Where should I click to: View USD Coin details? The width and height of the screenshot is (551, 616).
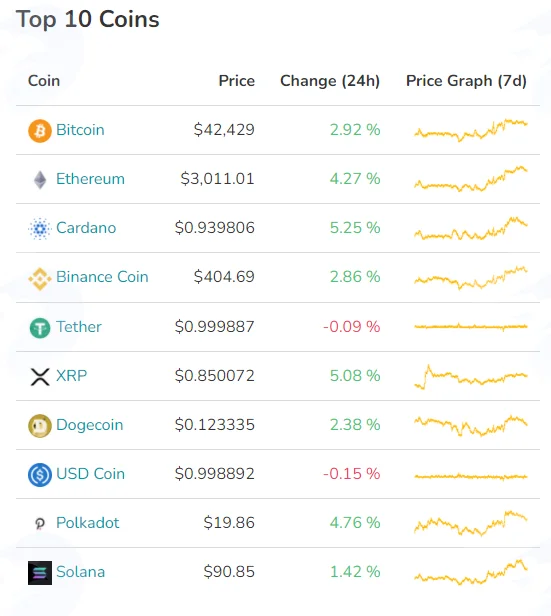[90, 474]
